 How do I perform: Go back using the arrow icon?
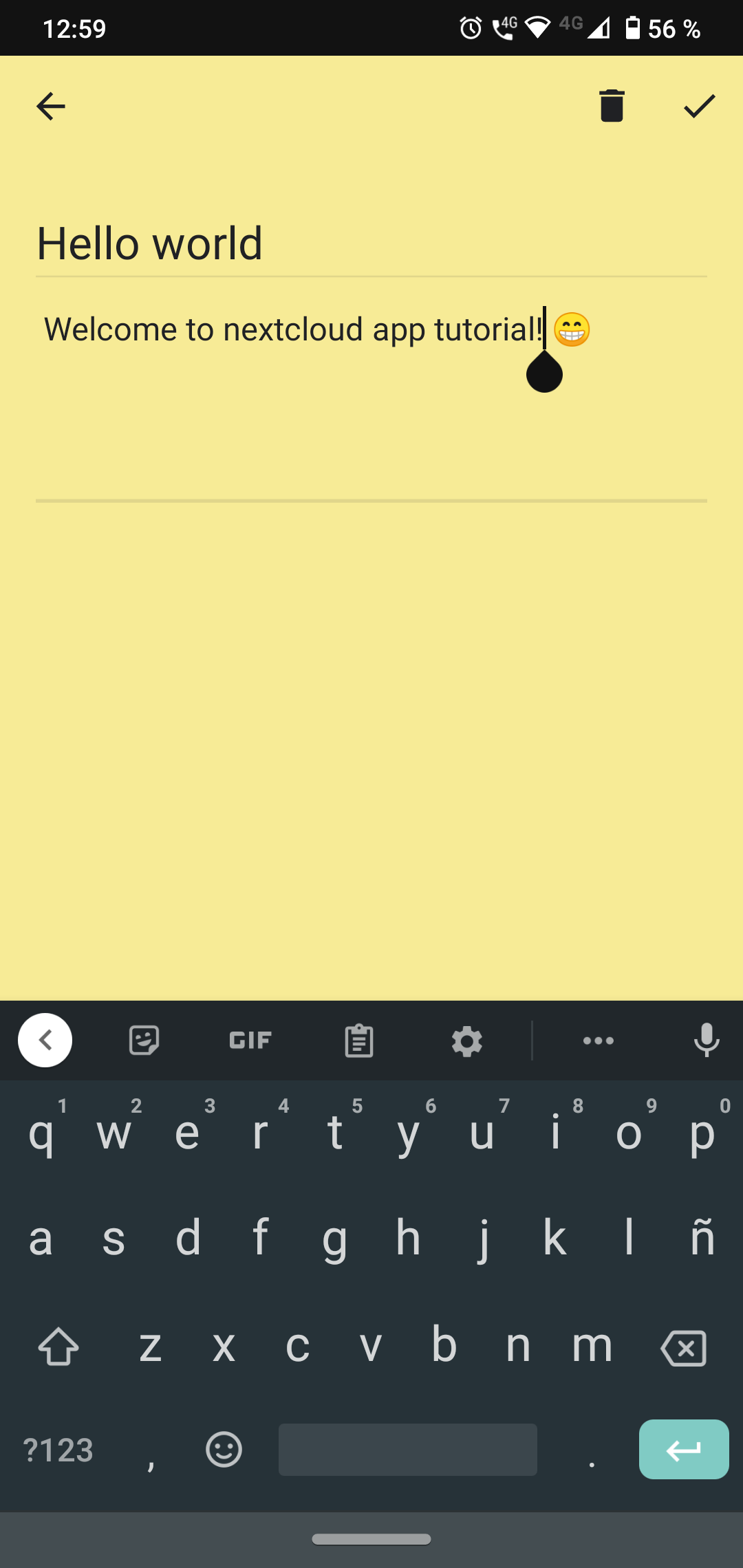coord(50,107)
